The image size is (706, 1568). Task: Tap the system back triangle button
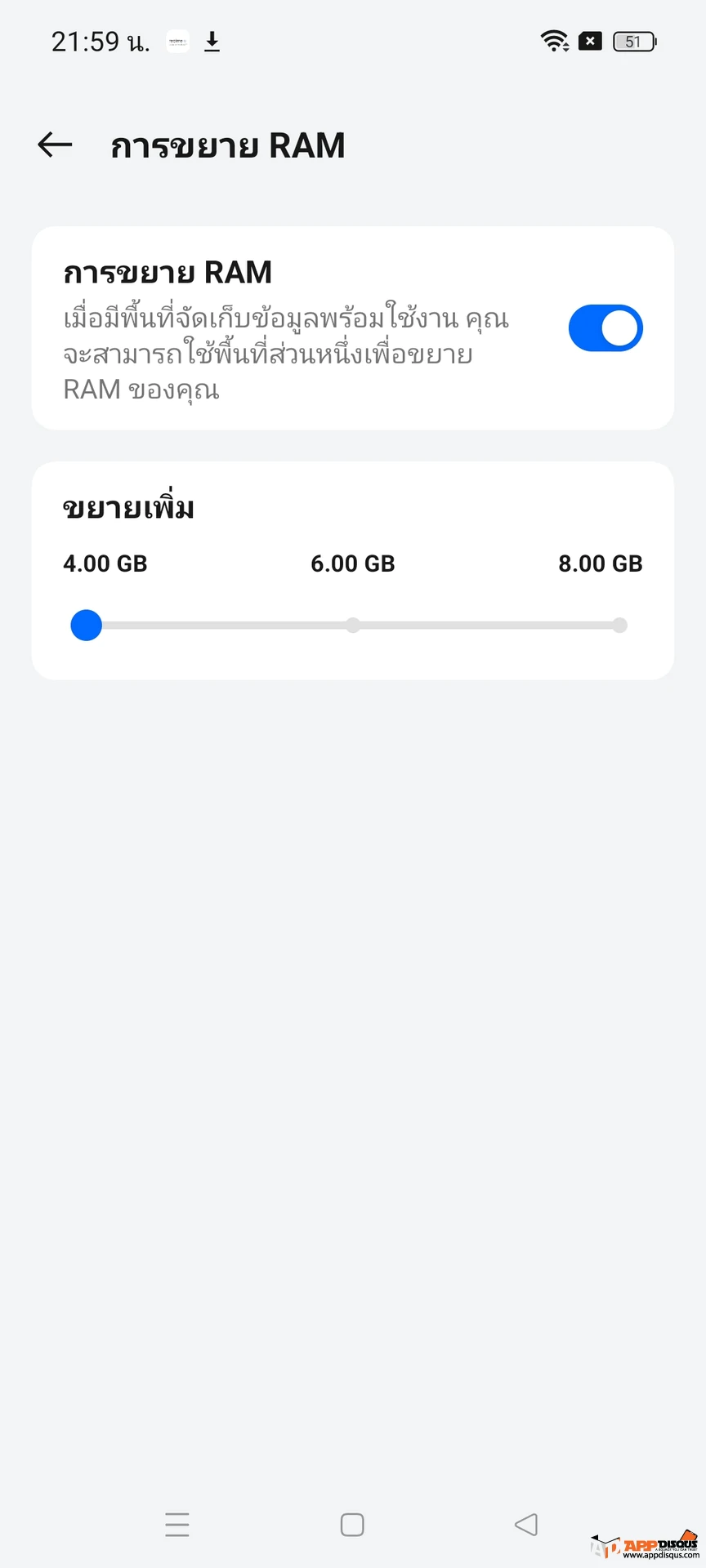click(526, 1525)
